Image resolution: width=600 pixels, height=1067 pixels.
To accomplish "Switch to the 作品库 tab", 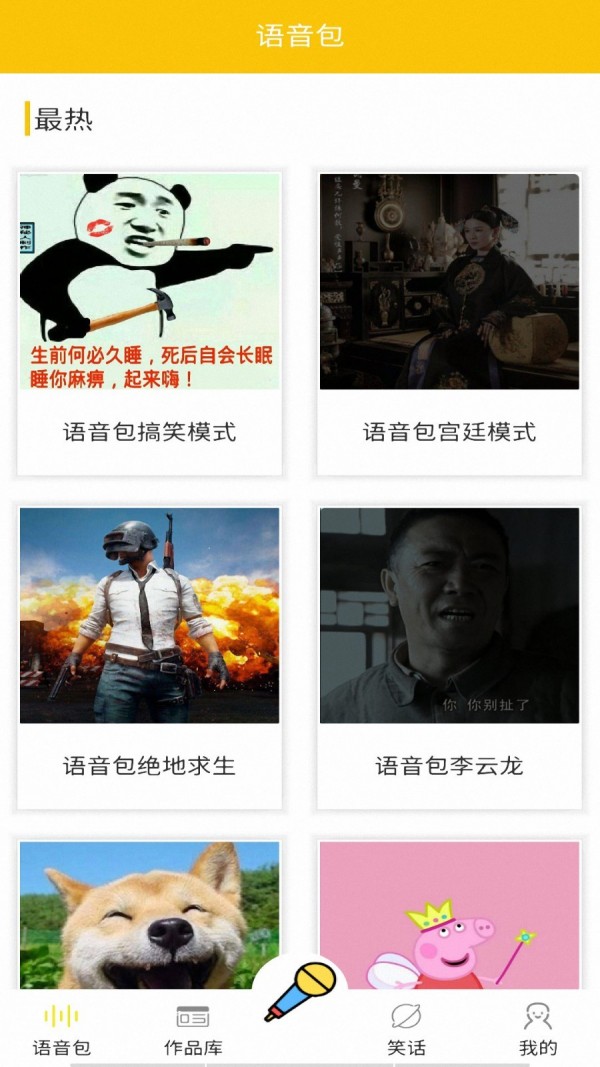I will [x=193, y=1030].
